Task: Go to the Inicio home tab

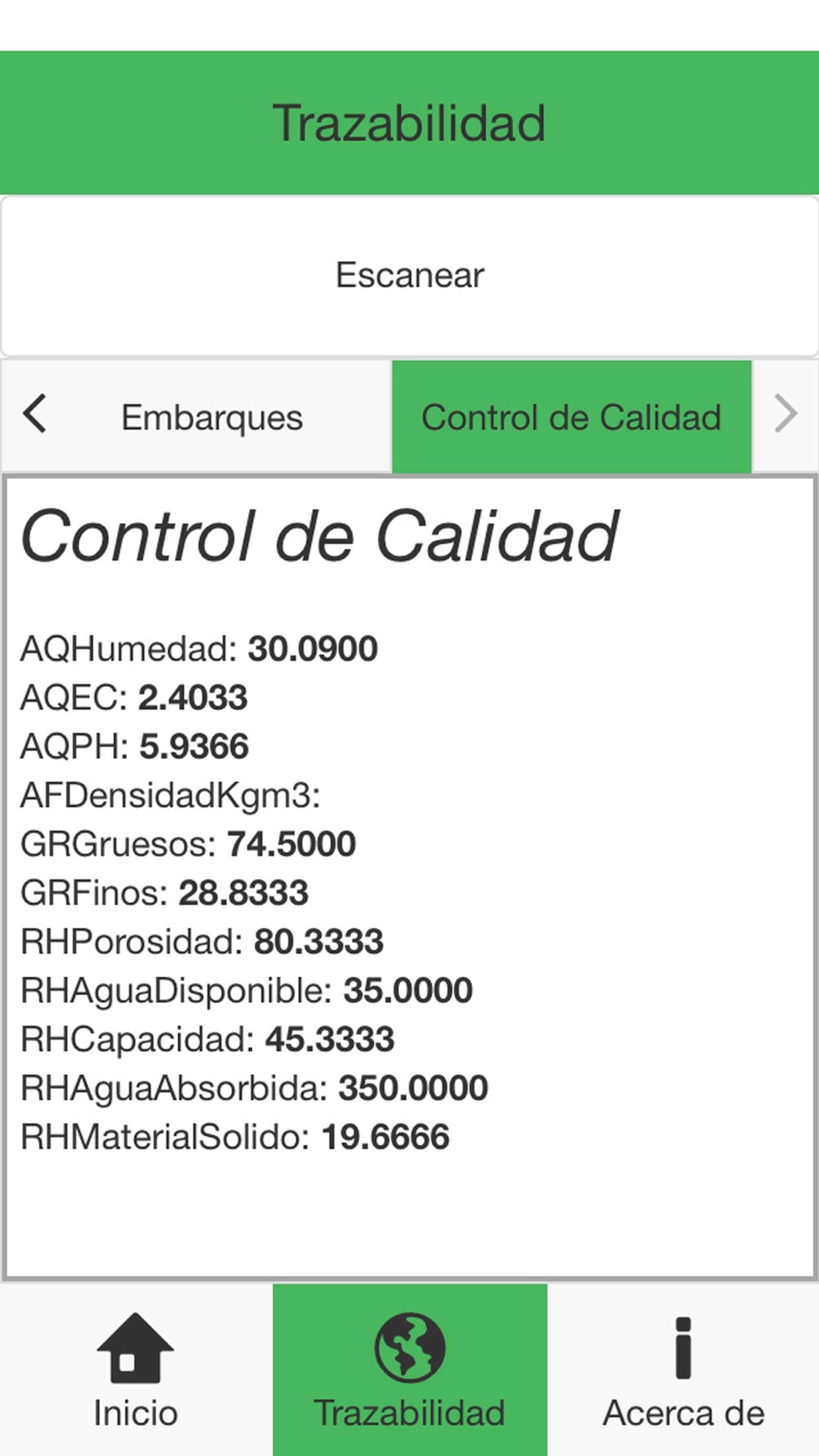Action: 136,1370
